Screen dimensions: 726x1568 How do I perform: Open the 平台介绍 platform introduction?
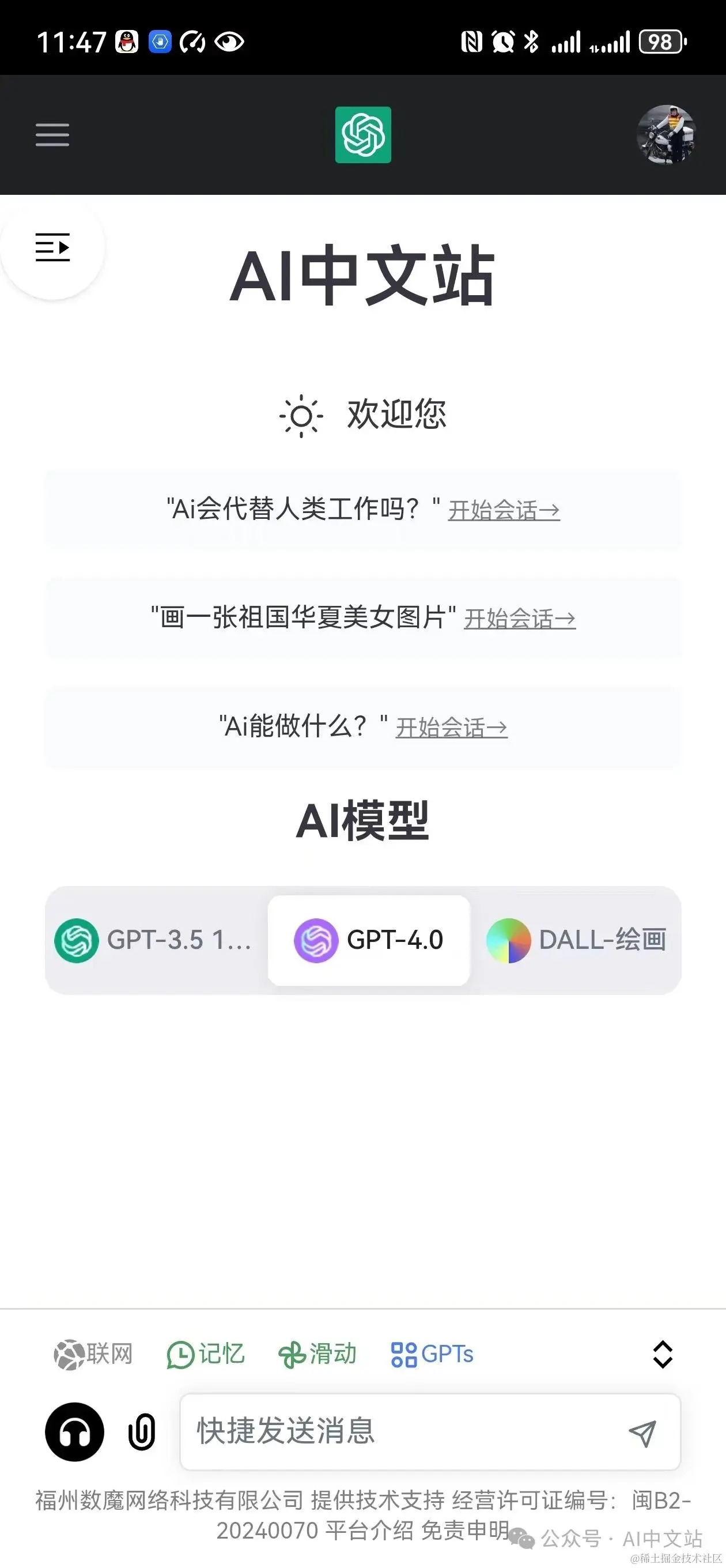[x=369, y=1531]
